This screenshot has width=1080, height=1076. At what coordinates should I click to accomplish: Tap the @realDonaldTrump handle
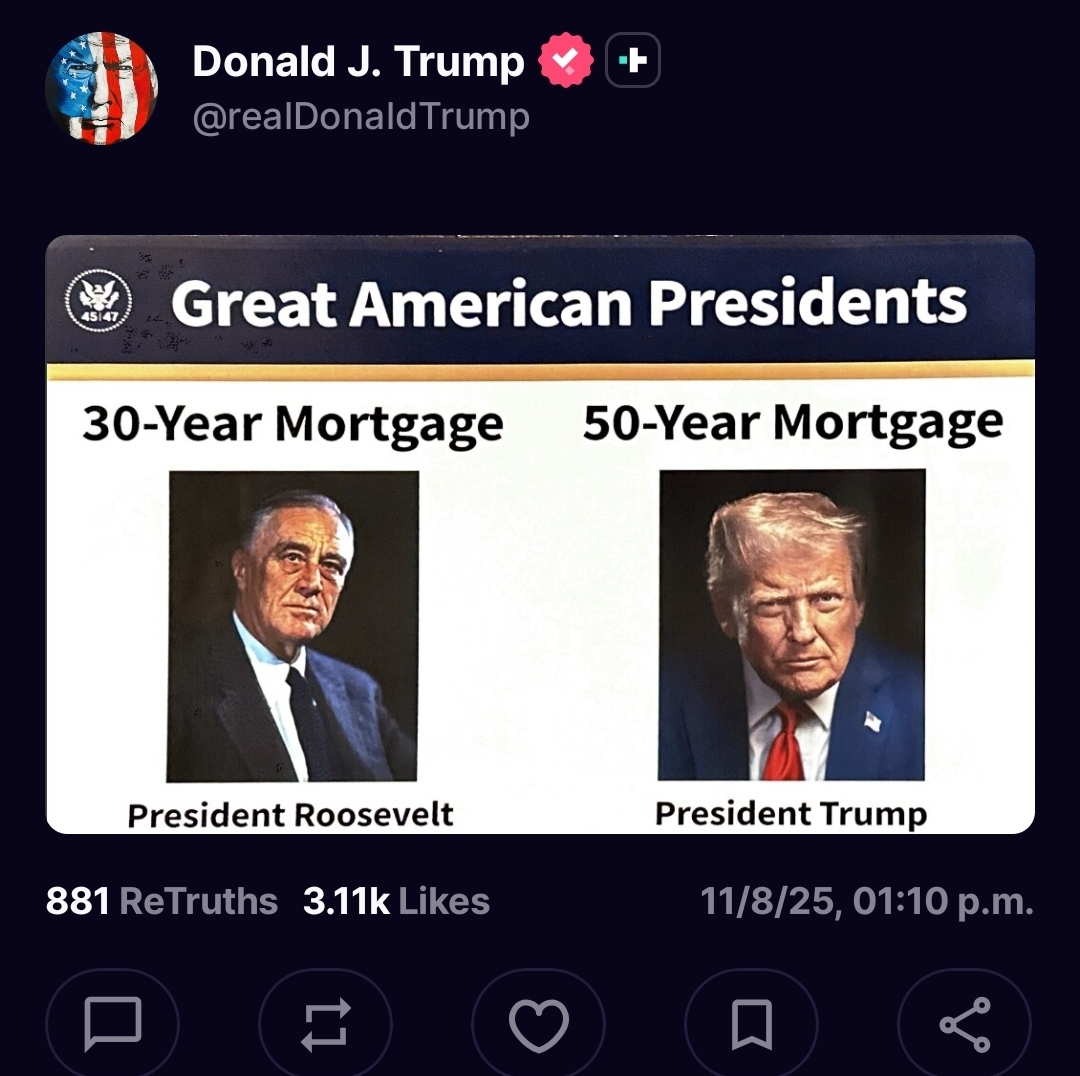coord(360,117)
